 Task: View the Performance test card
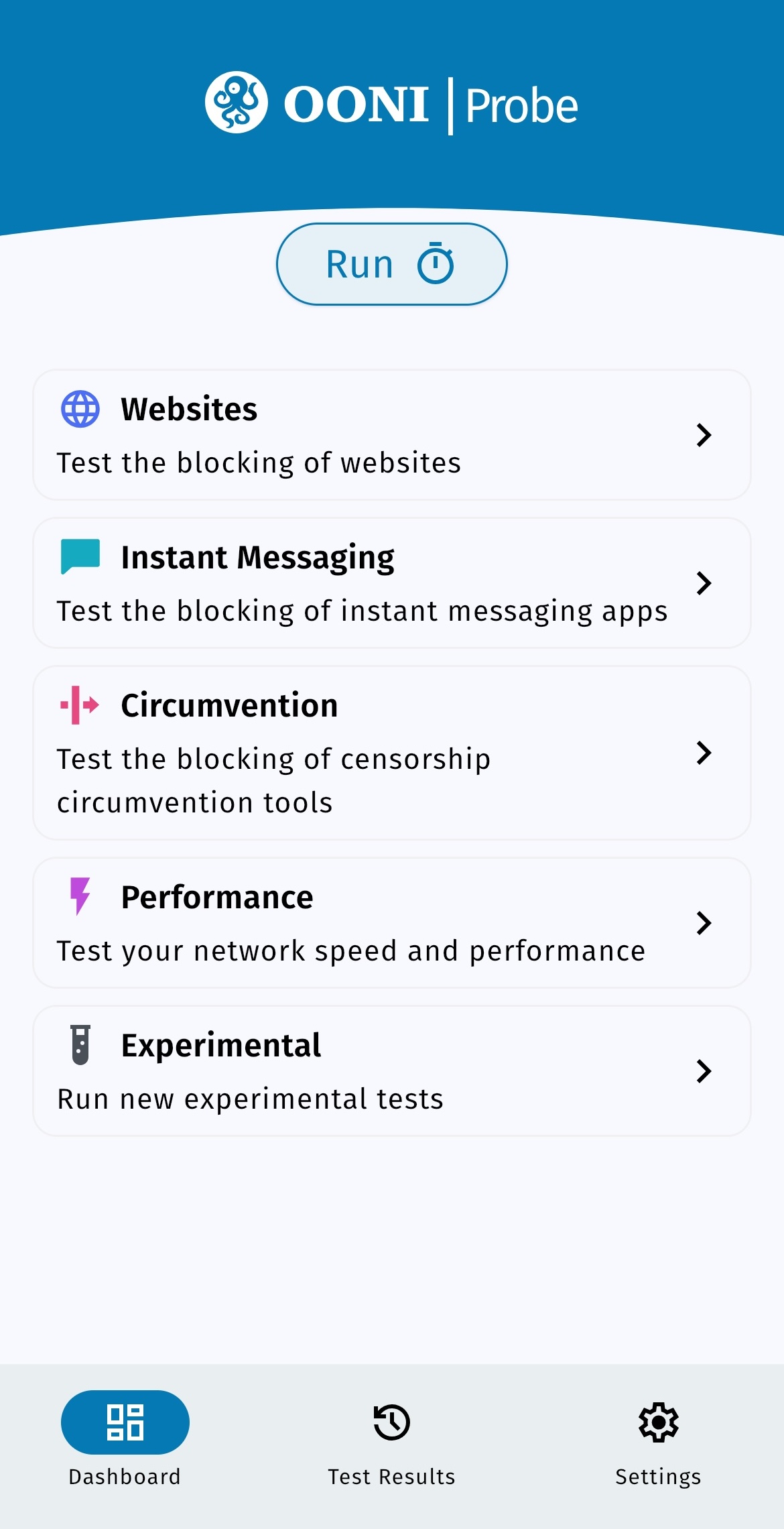pos(391,923)
